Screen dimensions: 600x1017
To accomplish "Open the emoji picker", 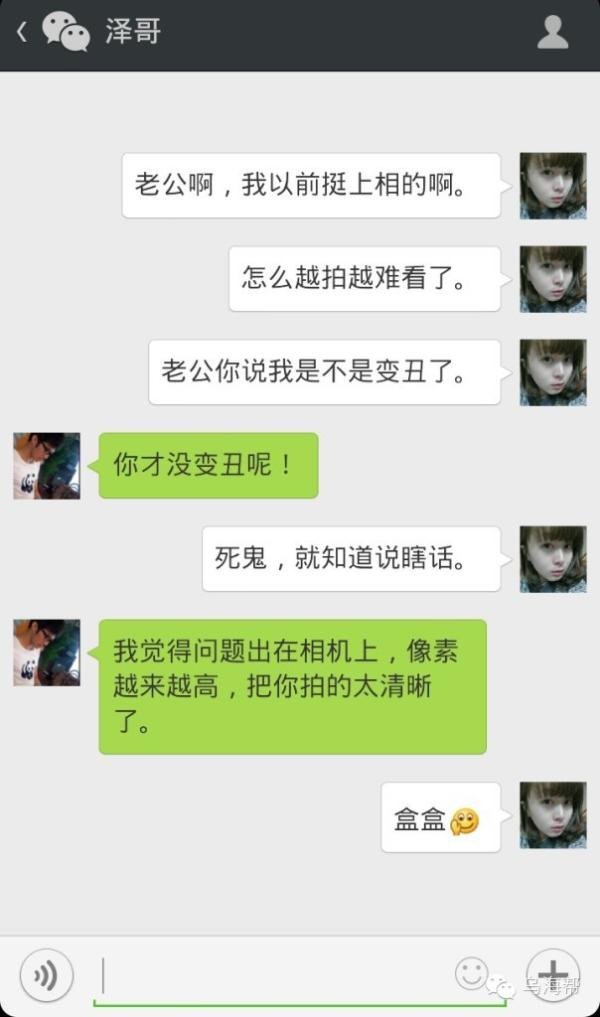I will [471, 973].
